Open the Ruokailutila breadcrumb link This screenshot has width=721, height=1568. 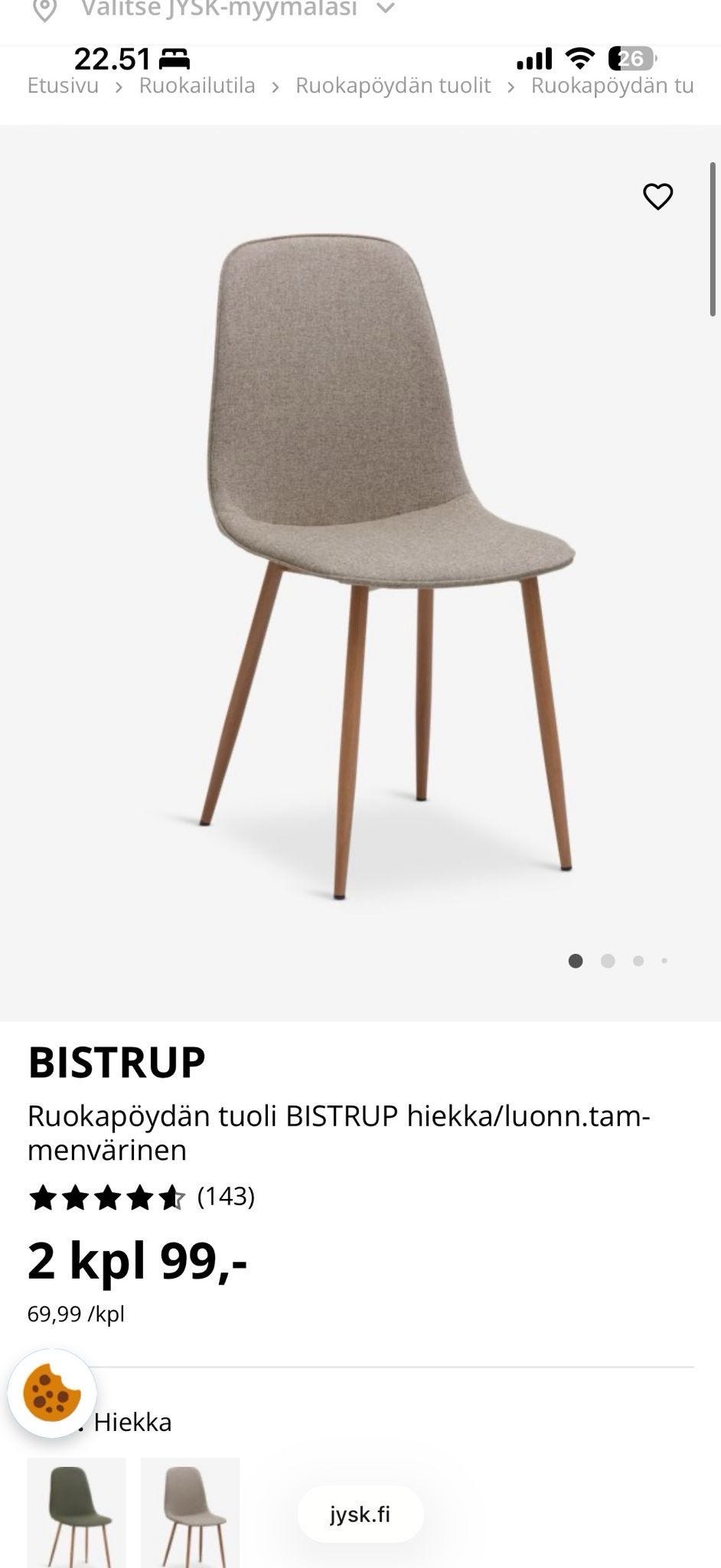pos(197,86)
